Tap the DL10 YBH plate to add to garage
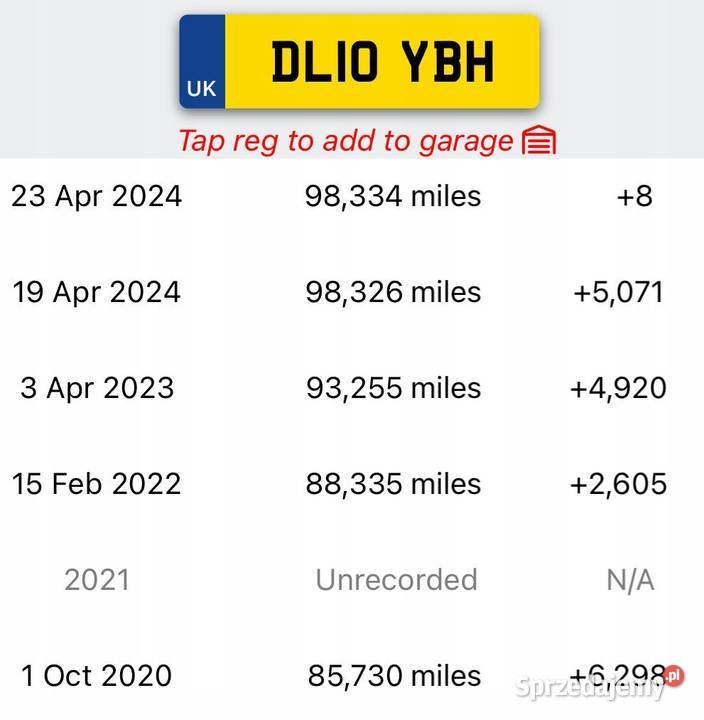This screenshot has width=704, height=720. [359, 62]
